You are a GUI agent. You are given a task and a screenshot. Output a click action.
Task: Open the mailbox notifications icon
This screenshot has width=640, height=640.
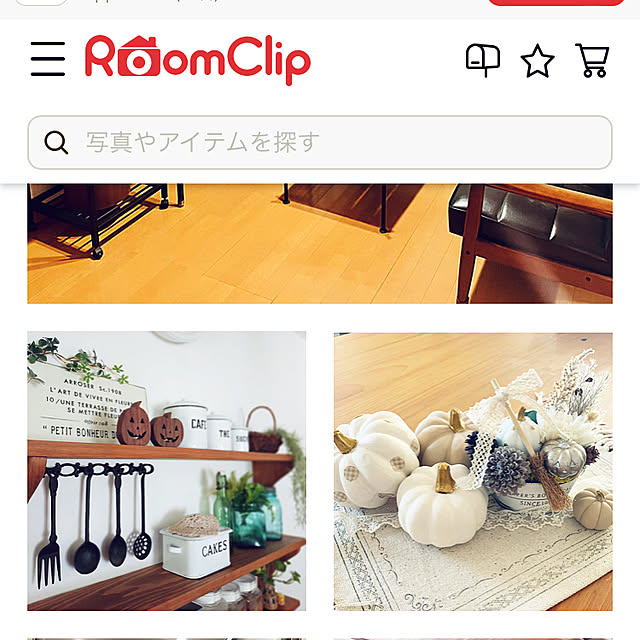click(x=483, y=61)
